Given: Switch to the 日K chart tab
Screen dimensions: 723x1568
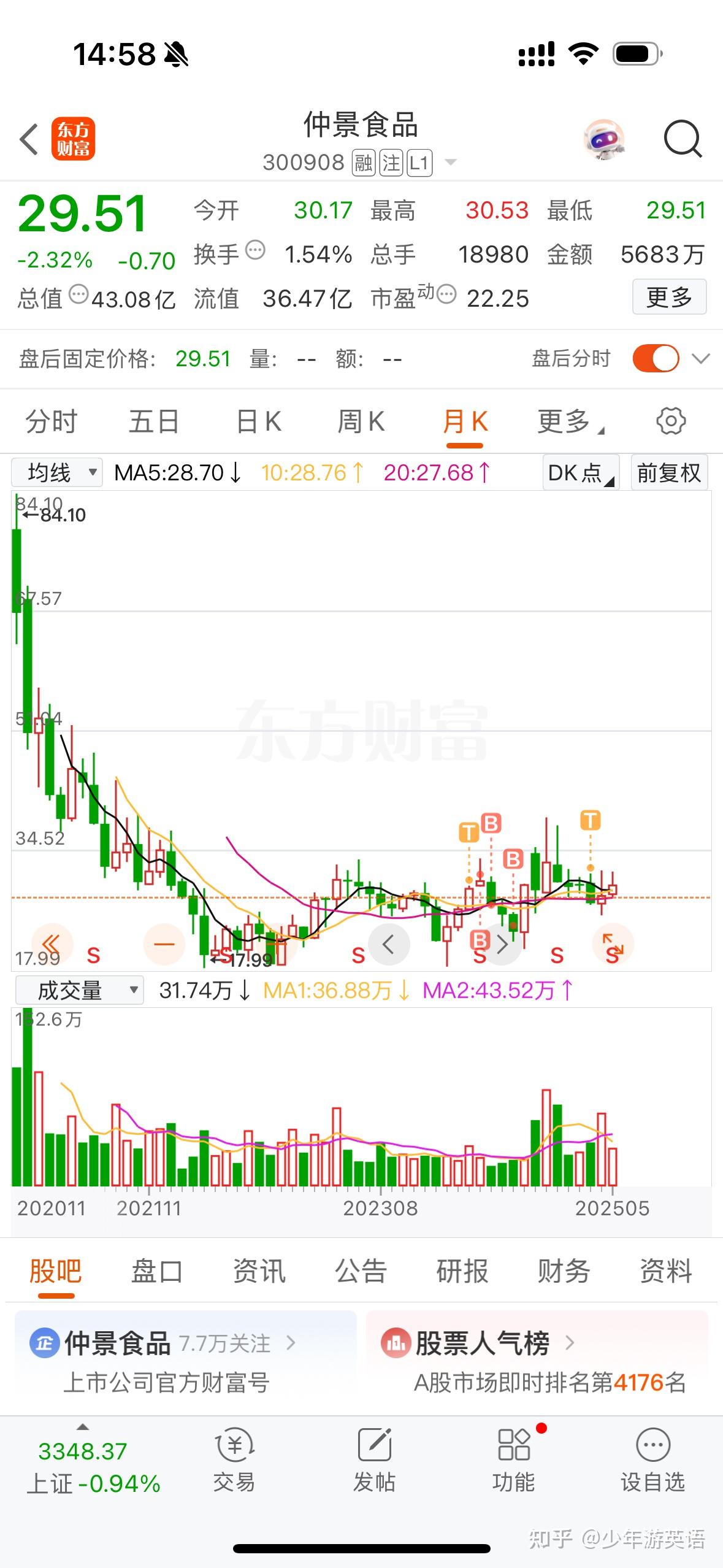Looking at the screenshot, I should tap(259, 422).
